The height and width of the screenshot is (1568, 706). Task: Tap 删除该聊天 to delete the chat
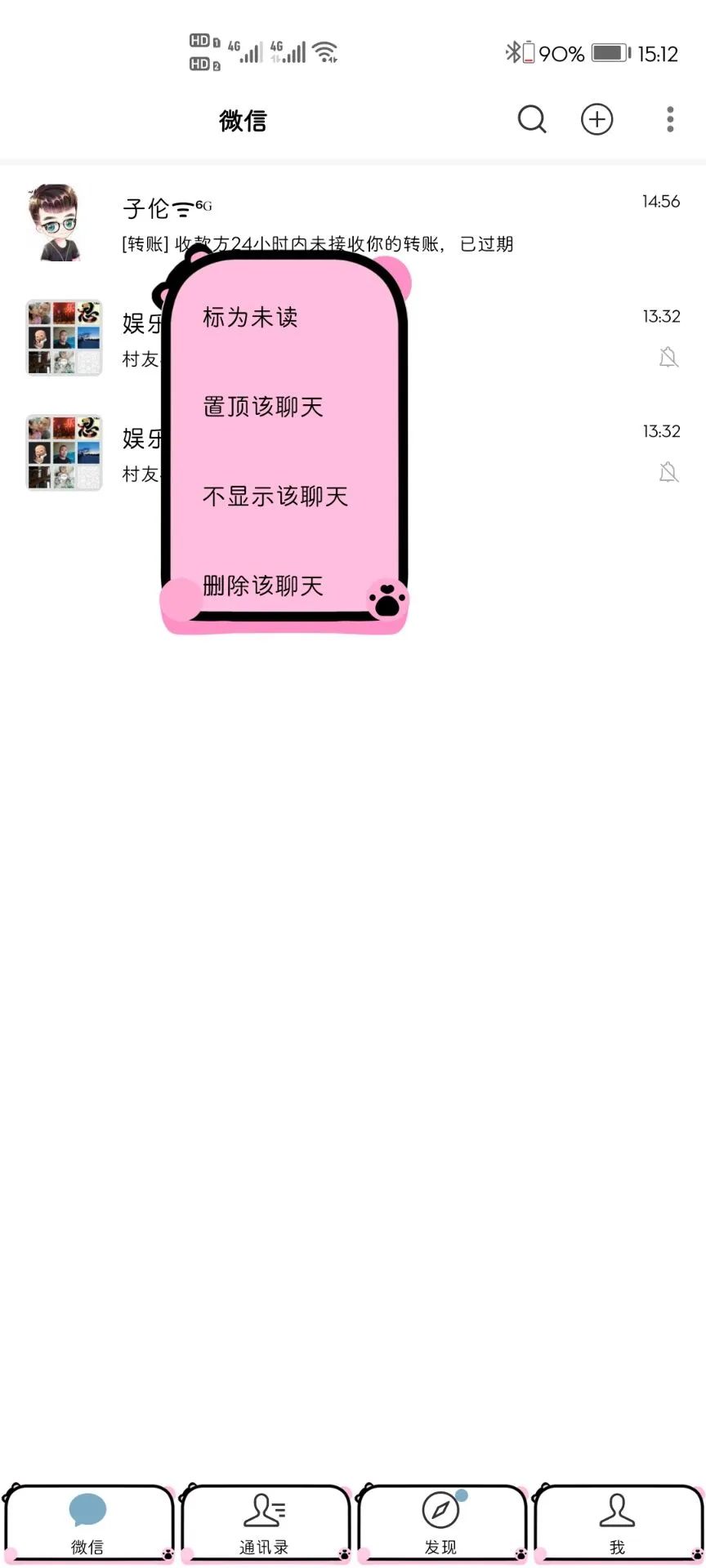point(262,585)
